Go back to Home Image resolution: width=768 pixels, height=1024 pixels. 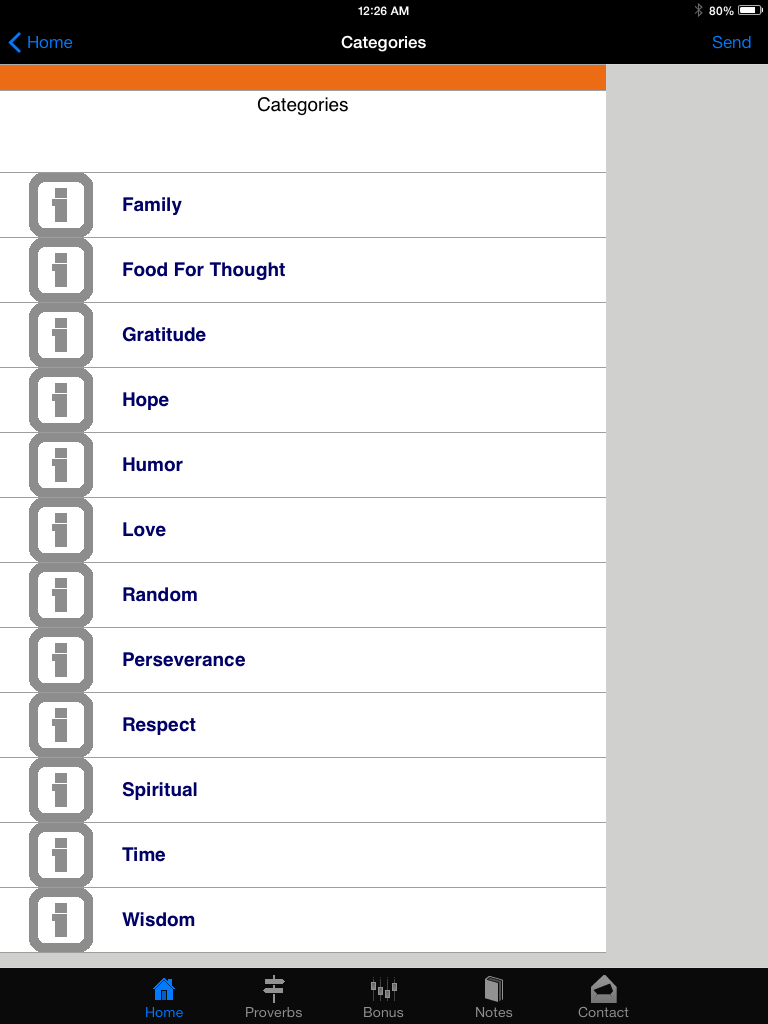point(41,42)
